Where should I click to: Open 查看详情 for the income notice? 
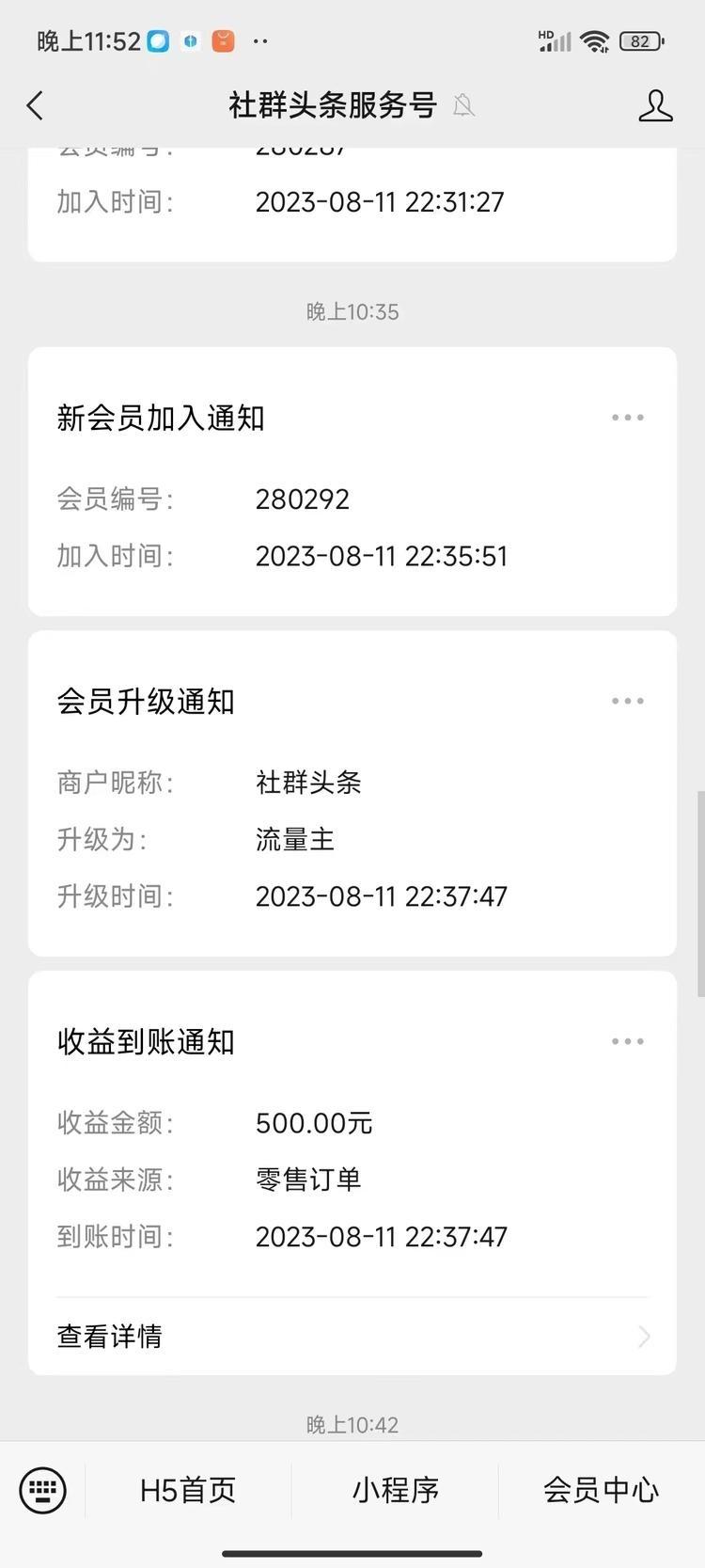pyautogui.click(x=352, y=1337)
